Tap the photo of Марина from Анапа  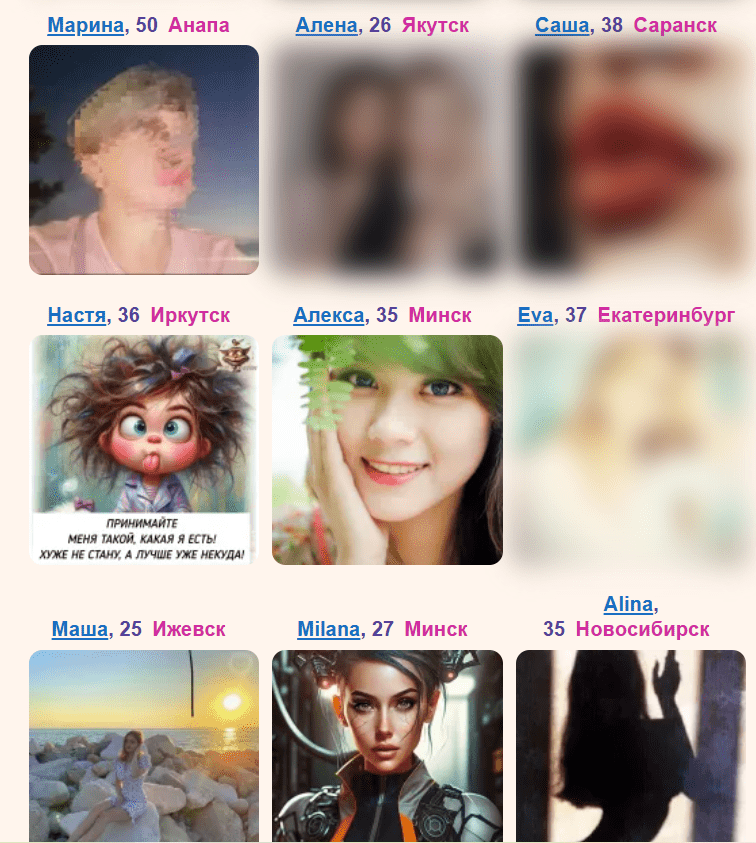click(144, 160)
